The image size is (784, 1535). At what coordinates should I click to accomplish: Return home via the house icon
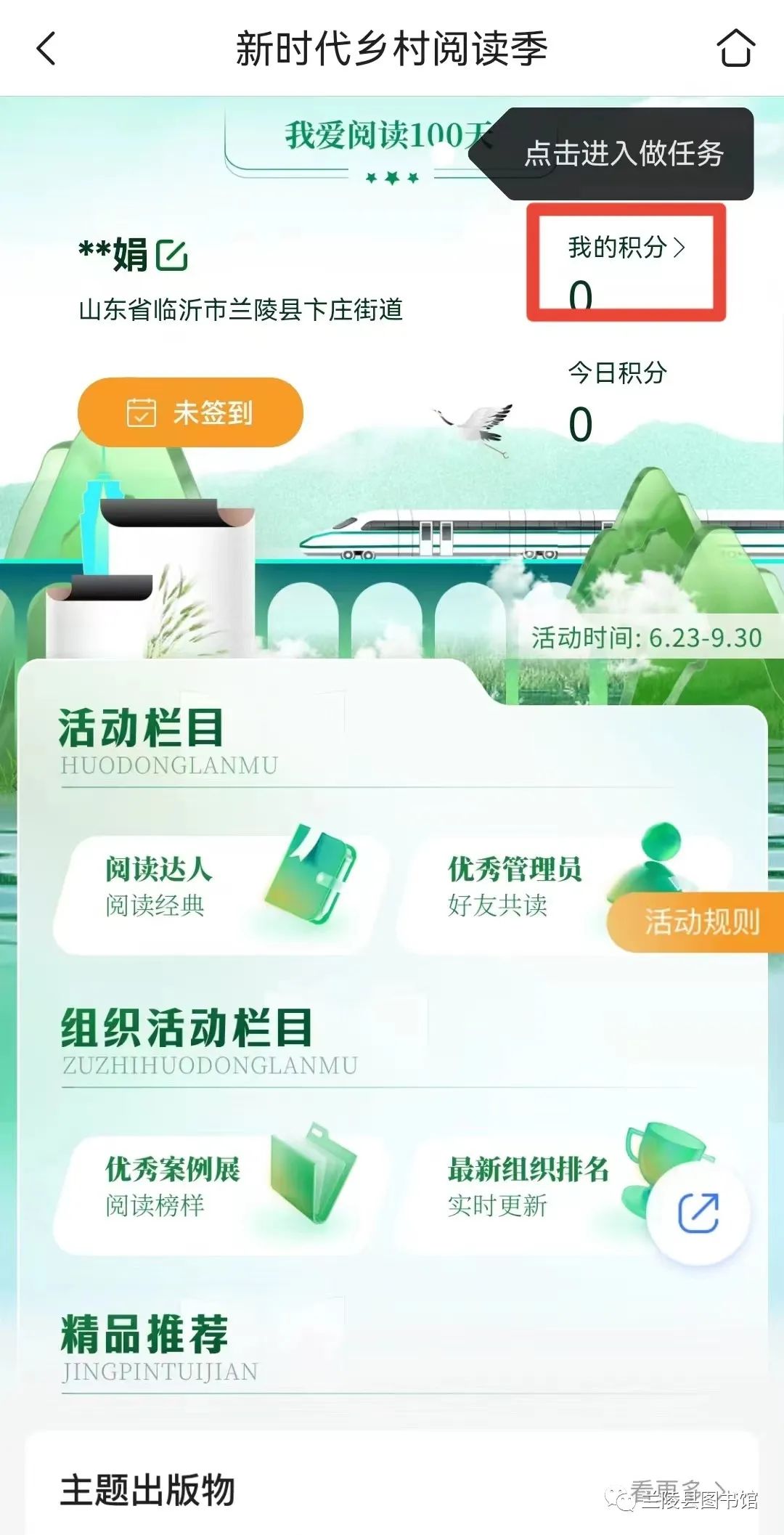(x=735, y=48)
